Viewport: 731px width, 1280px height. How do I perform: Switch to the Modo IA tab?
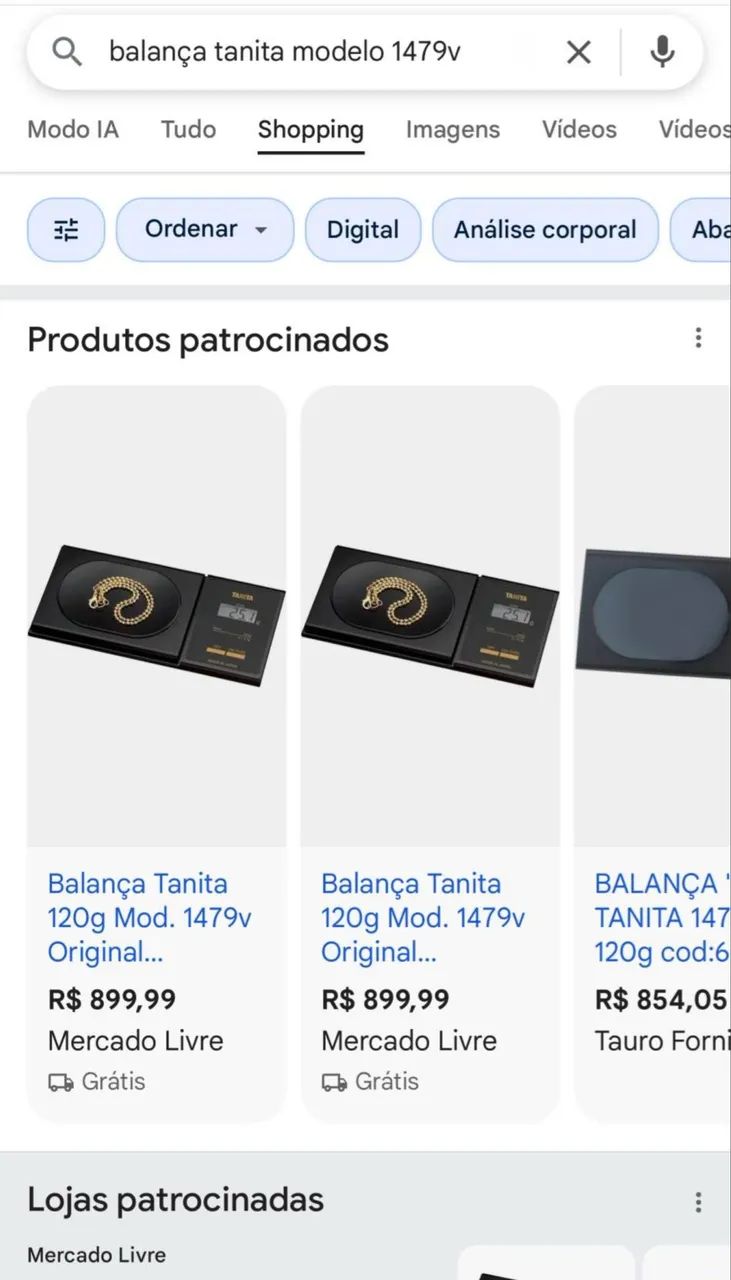(x=73, y=130)
